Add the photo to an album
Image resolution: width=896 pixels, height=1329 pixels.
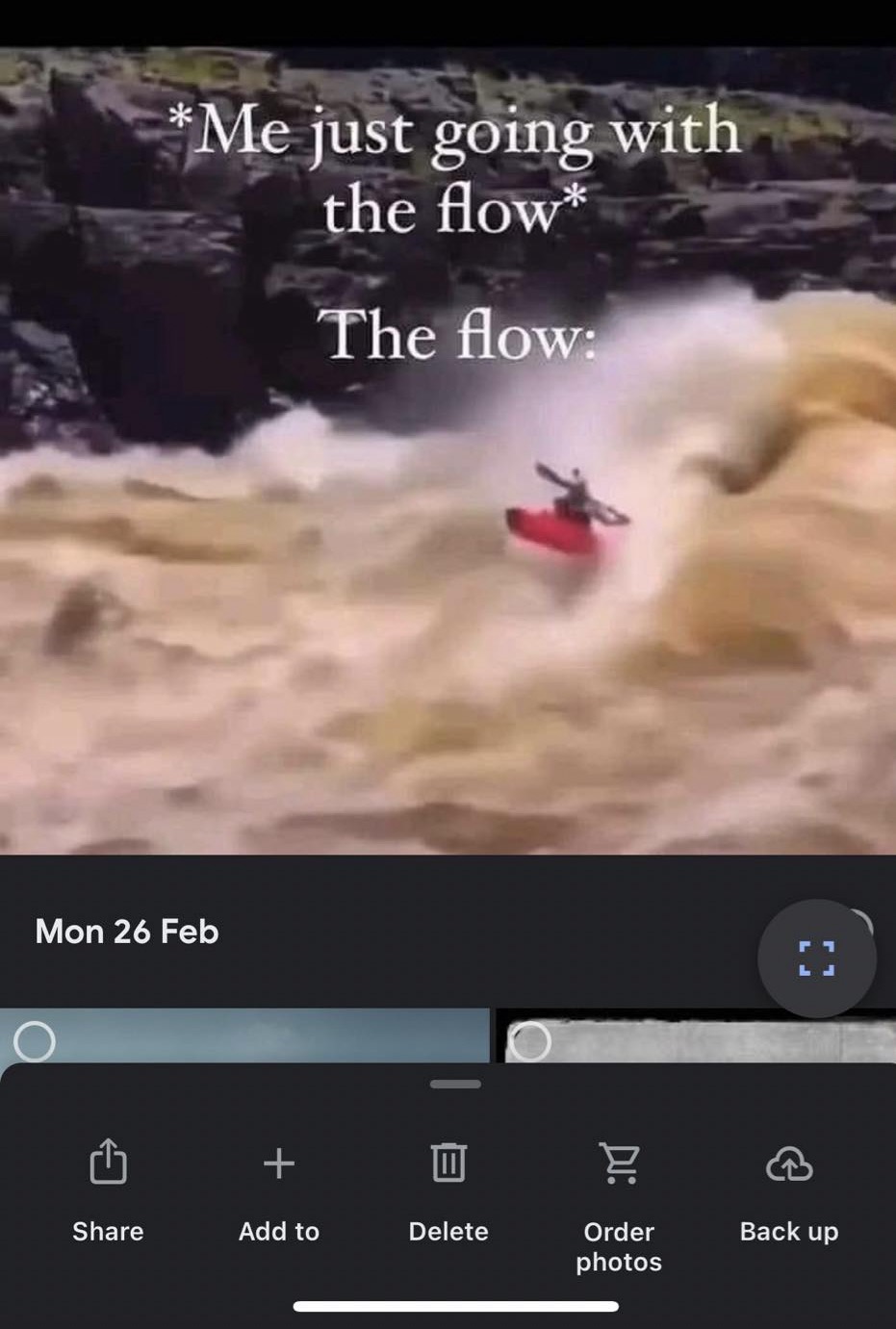click(279, 1189)
